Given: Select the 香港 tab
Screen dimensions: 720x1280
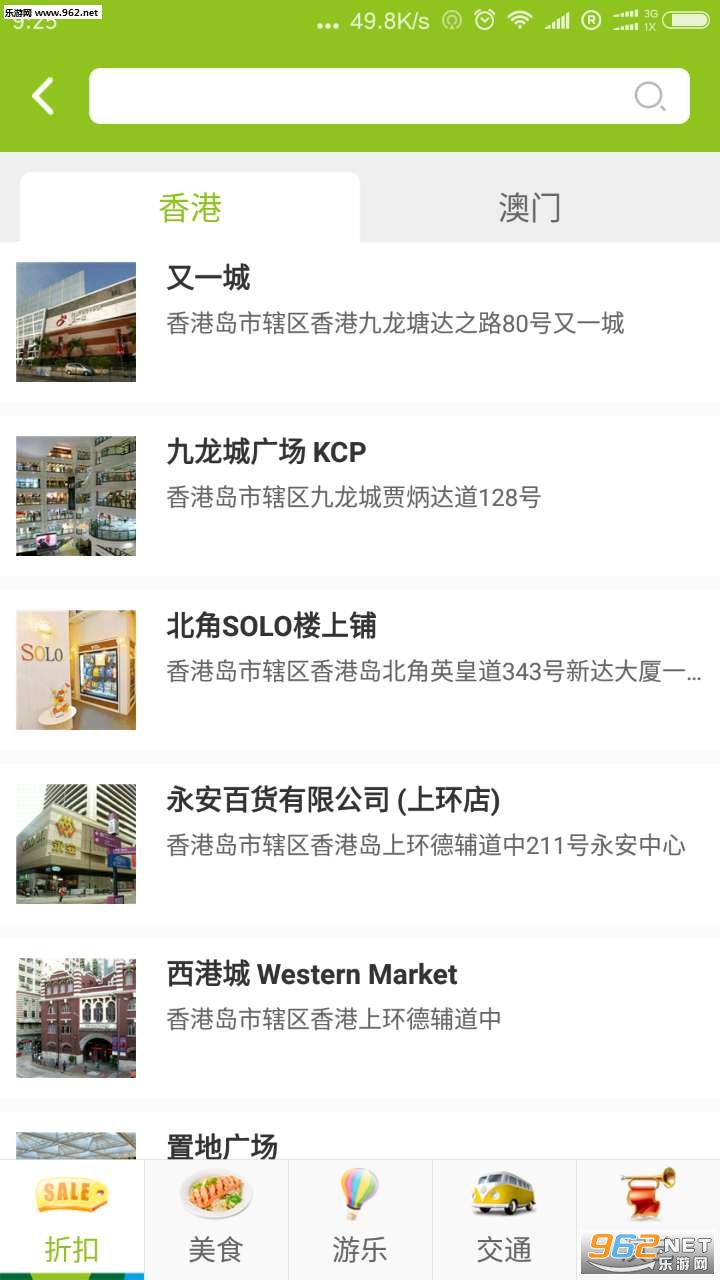Looking at the screenshot, I should pyautogui.click(x=190, y=208).
